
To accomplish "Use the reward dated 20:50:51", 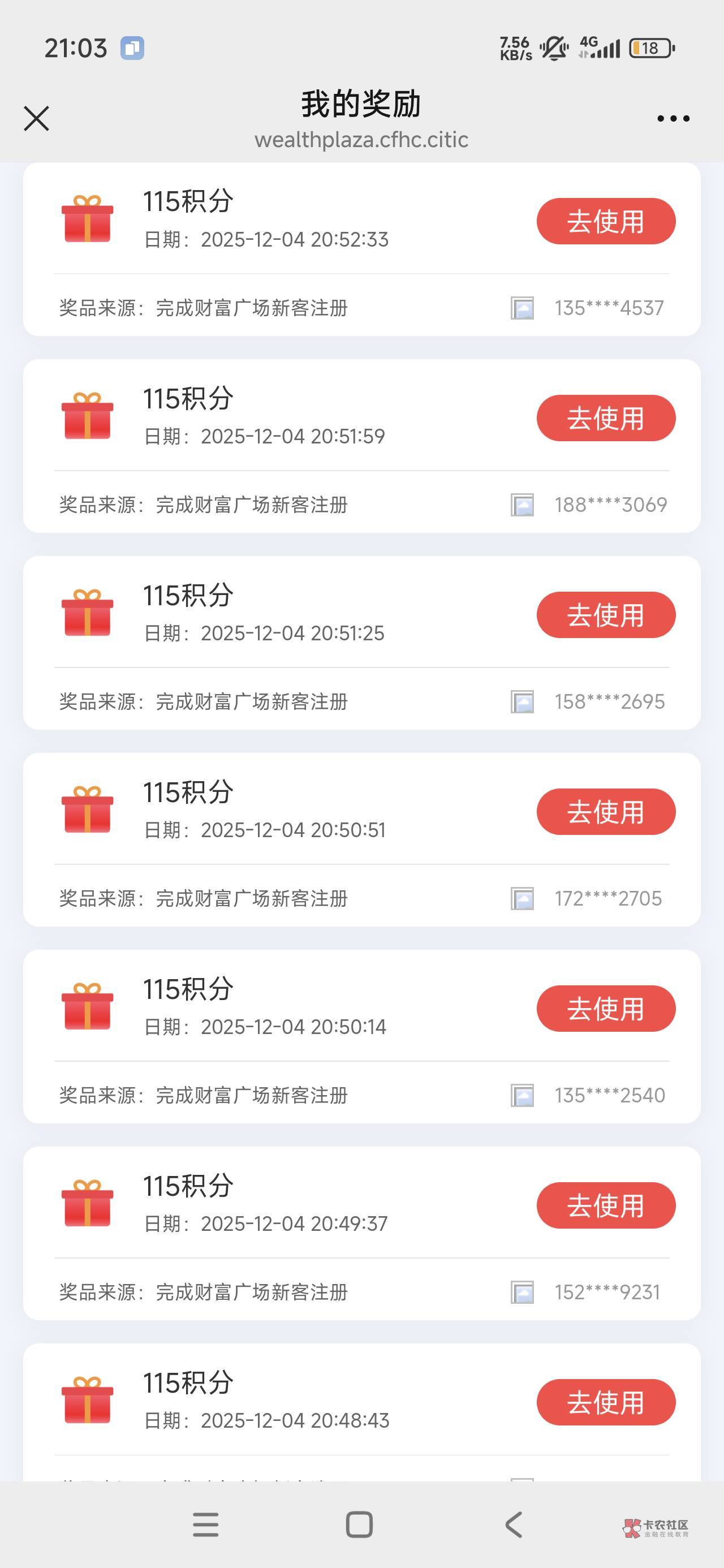I will click(x=606, y=811).
